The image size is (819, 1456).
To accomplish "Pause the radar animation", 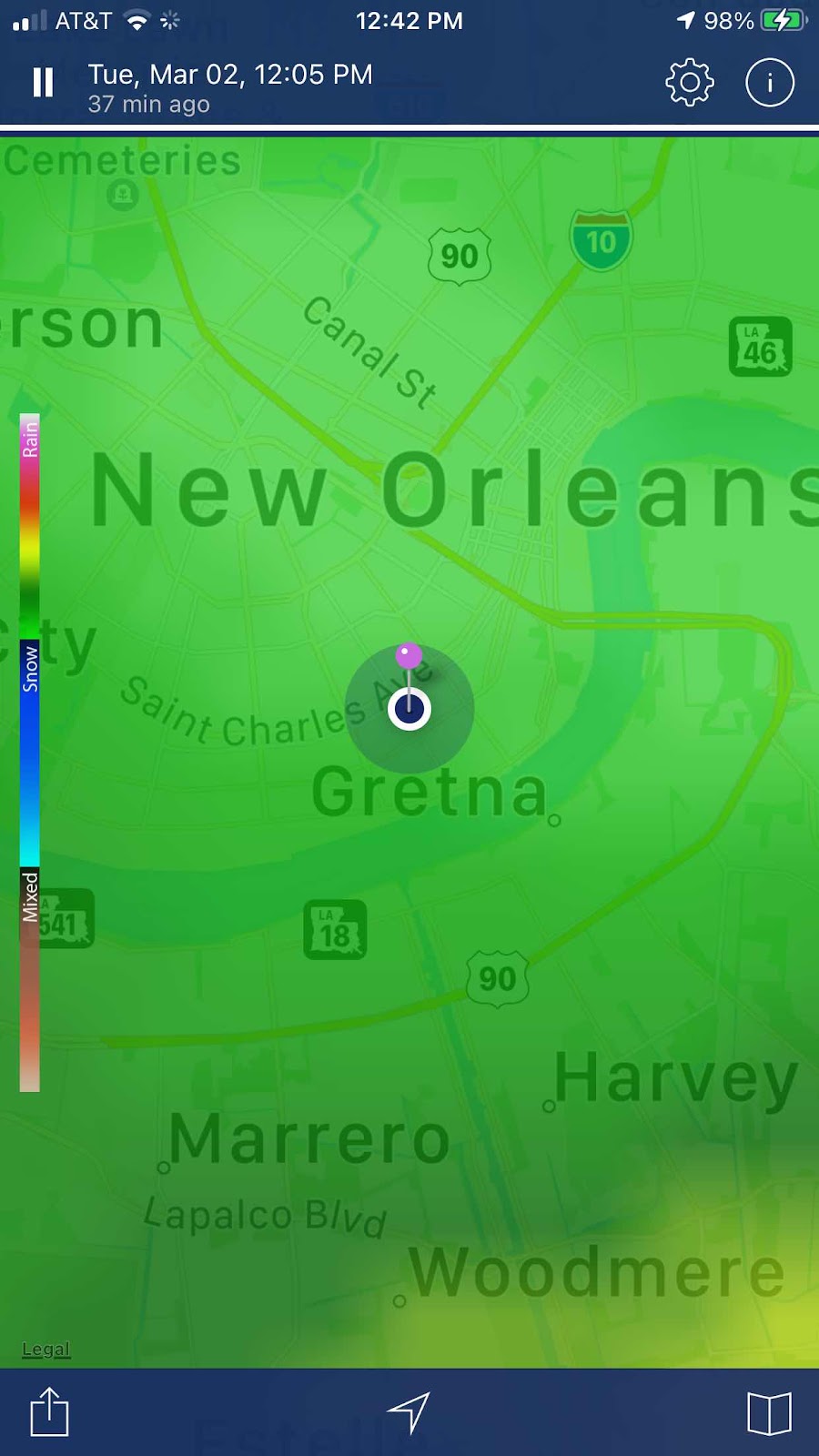I will (x=43, y=83).
